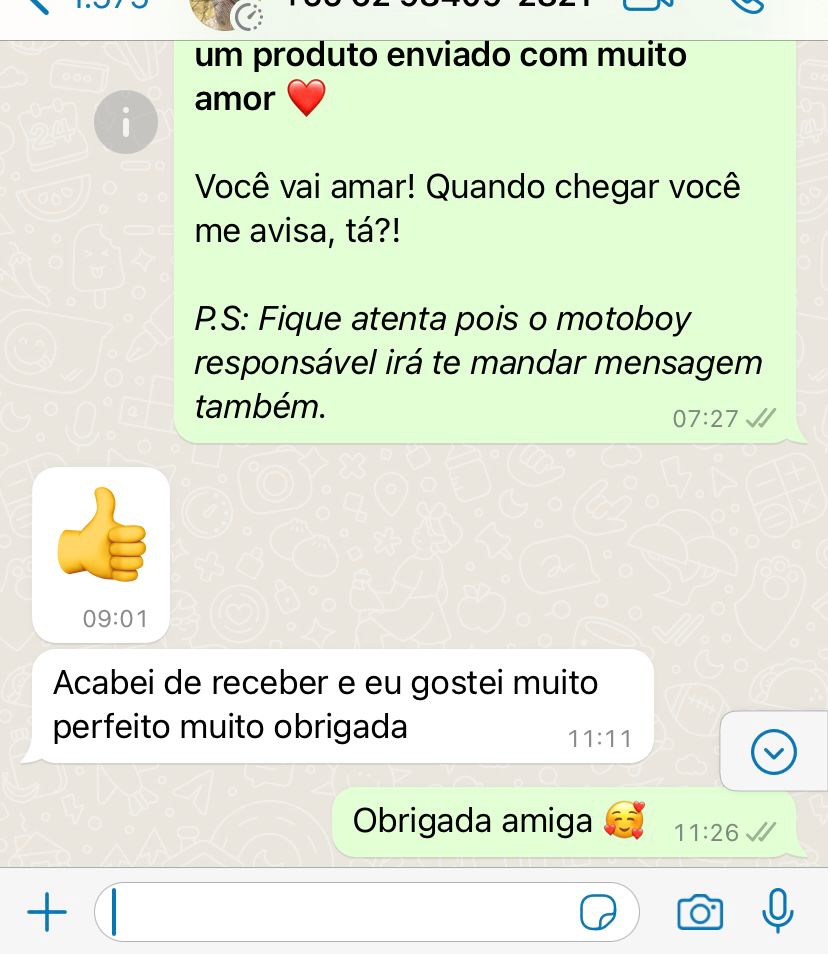Start a voice call
Image resolution: width=828 pixels, height=954 pixels.
click(745, 6)
